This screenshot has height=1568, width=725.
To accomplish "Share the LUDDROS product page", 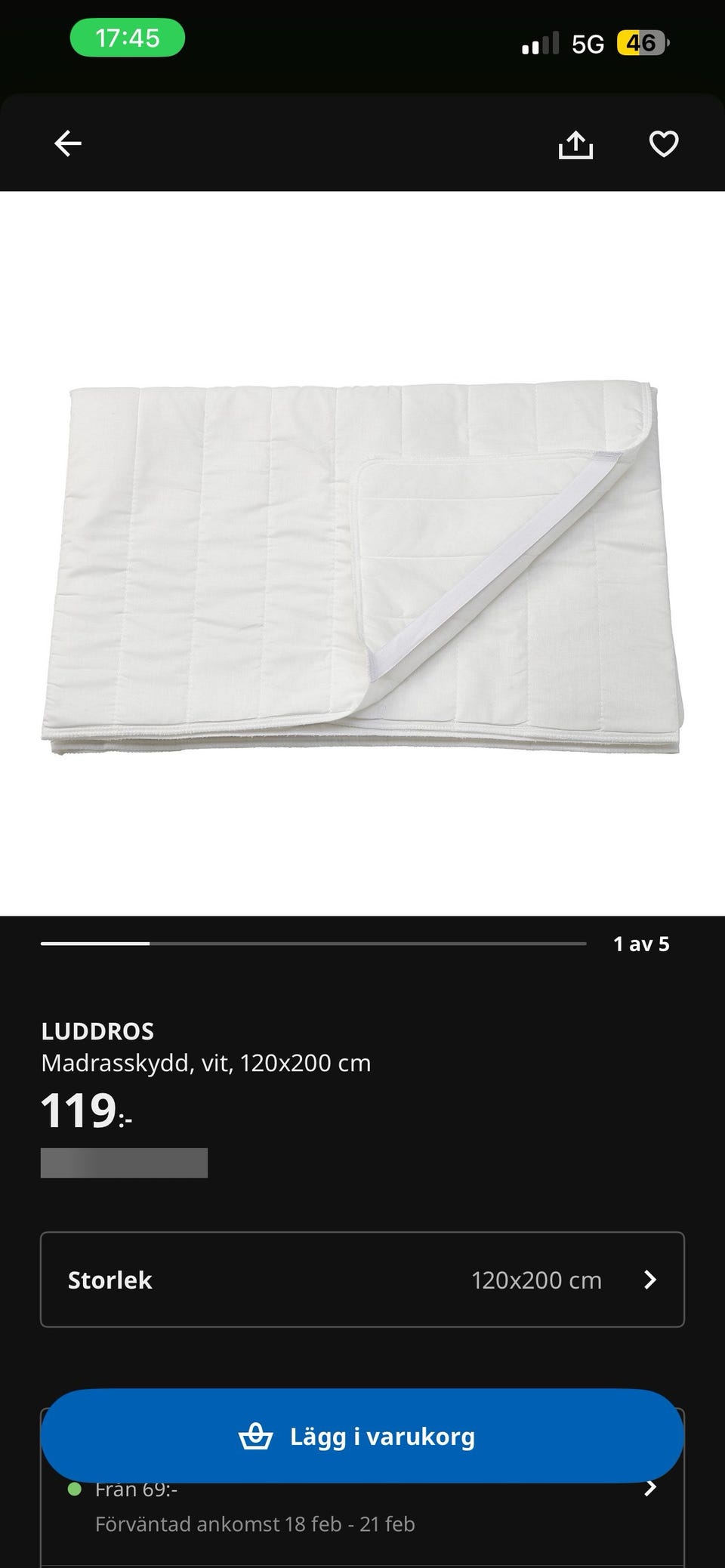I will pyautogui.click(x=575, y=145).
